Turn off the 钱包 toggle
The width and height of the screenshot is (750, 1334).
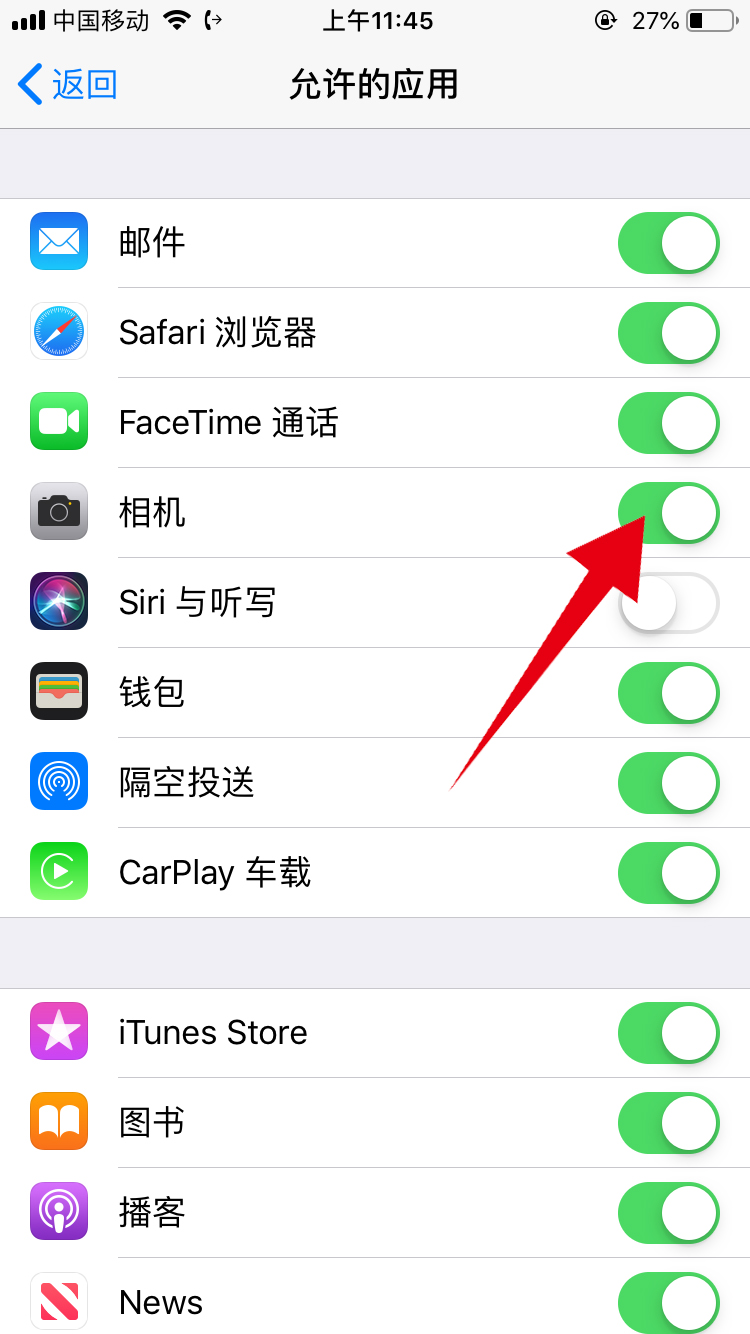point(668,693)
